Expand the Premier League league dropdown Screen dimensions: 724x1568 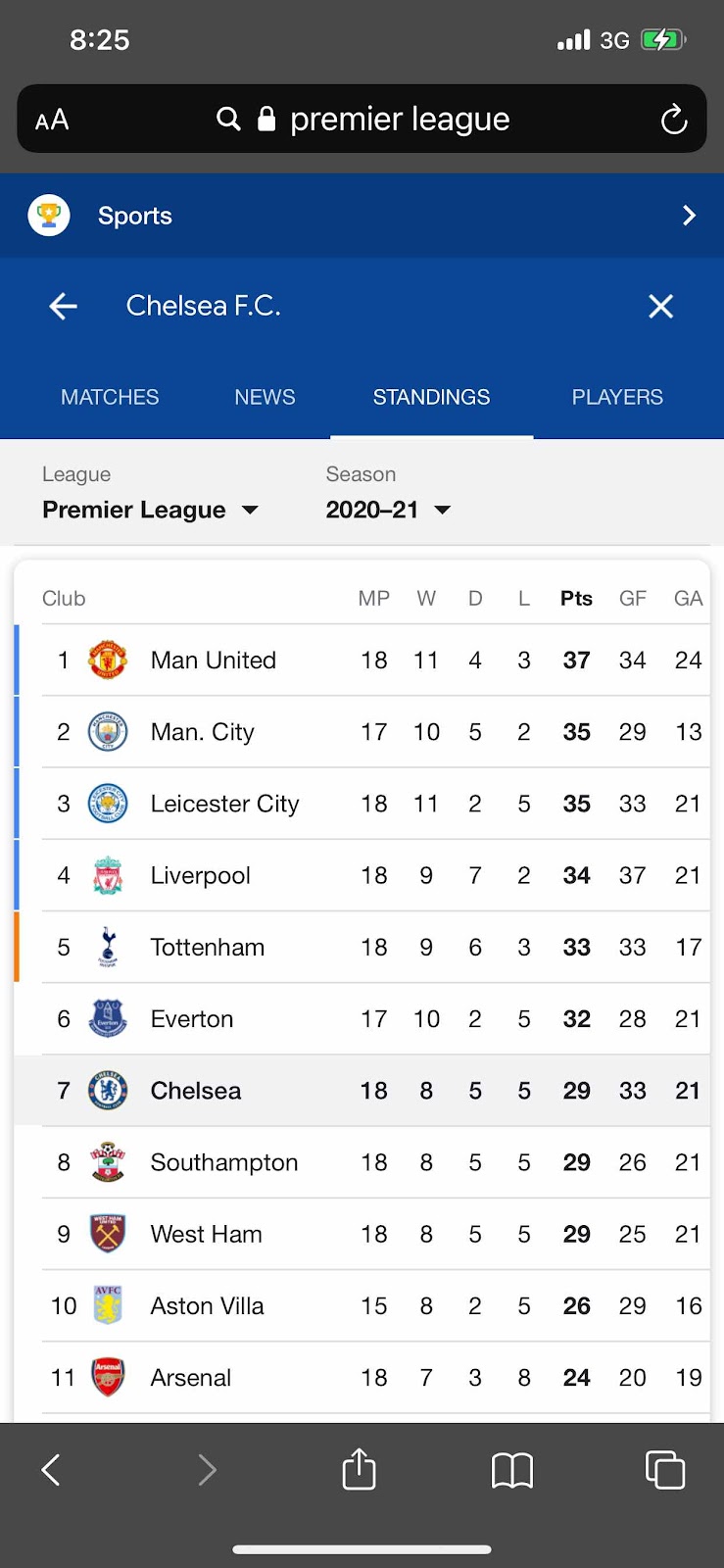click(x=150, y=510)
